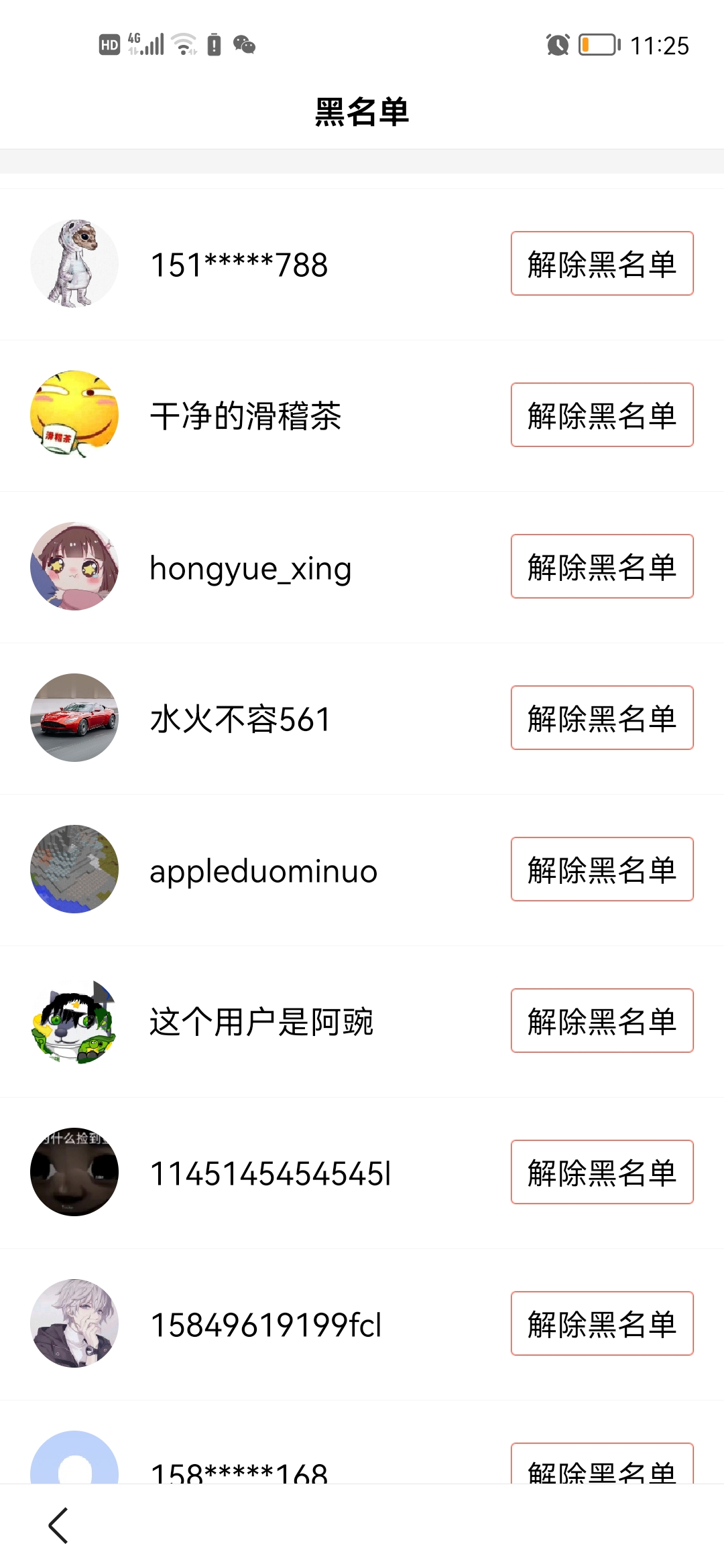The image size is (724, 1568).
Task: Click 干净的滑稽茶's smiley avatar
Action: 74,415
